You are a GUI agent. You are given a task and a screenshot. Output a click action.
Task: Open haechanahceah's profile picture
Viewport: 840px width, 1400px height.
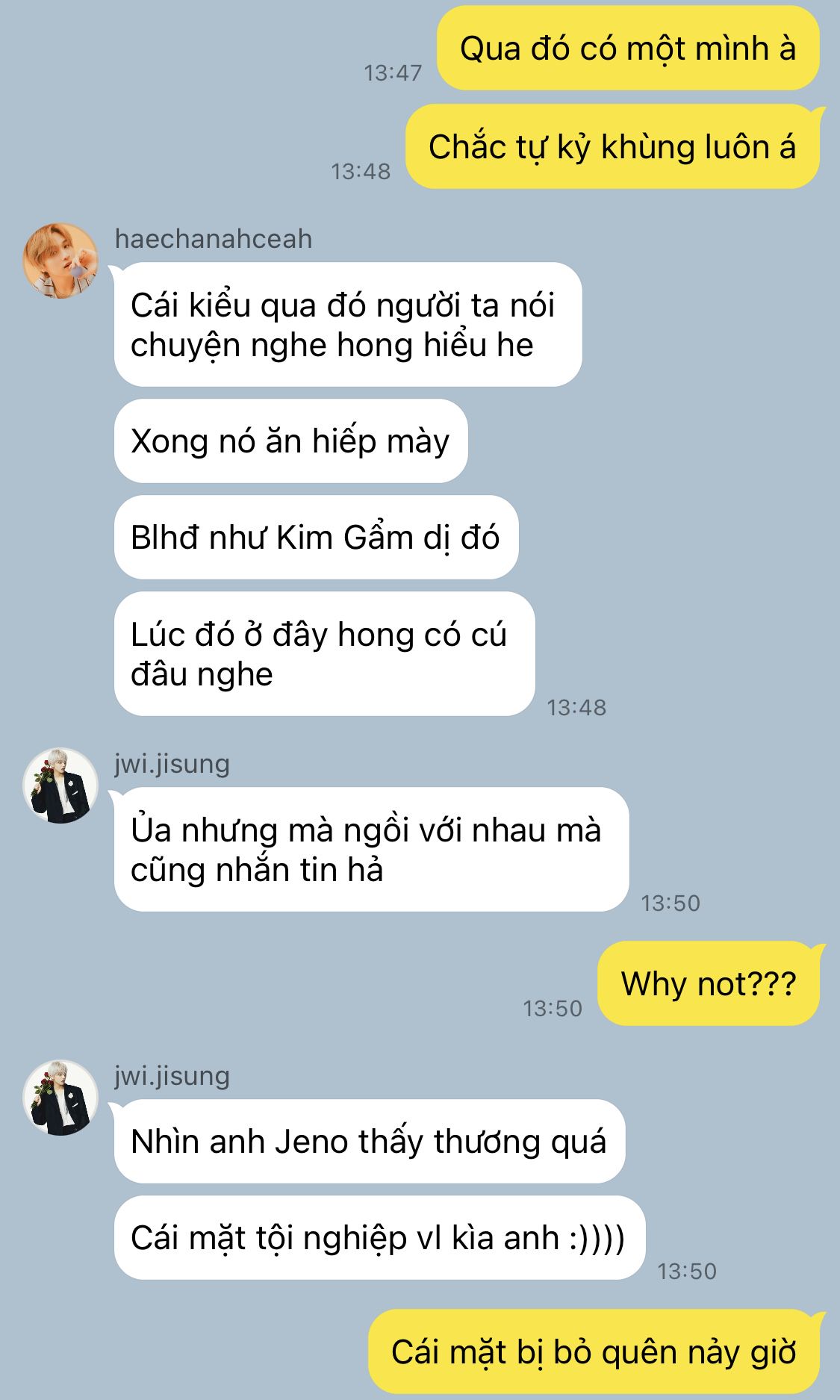[x=60, y=261]
